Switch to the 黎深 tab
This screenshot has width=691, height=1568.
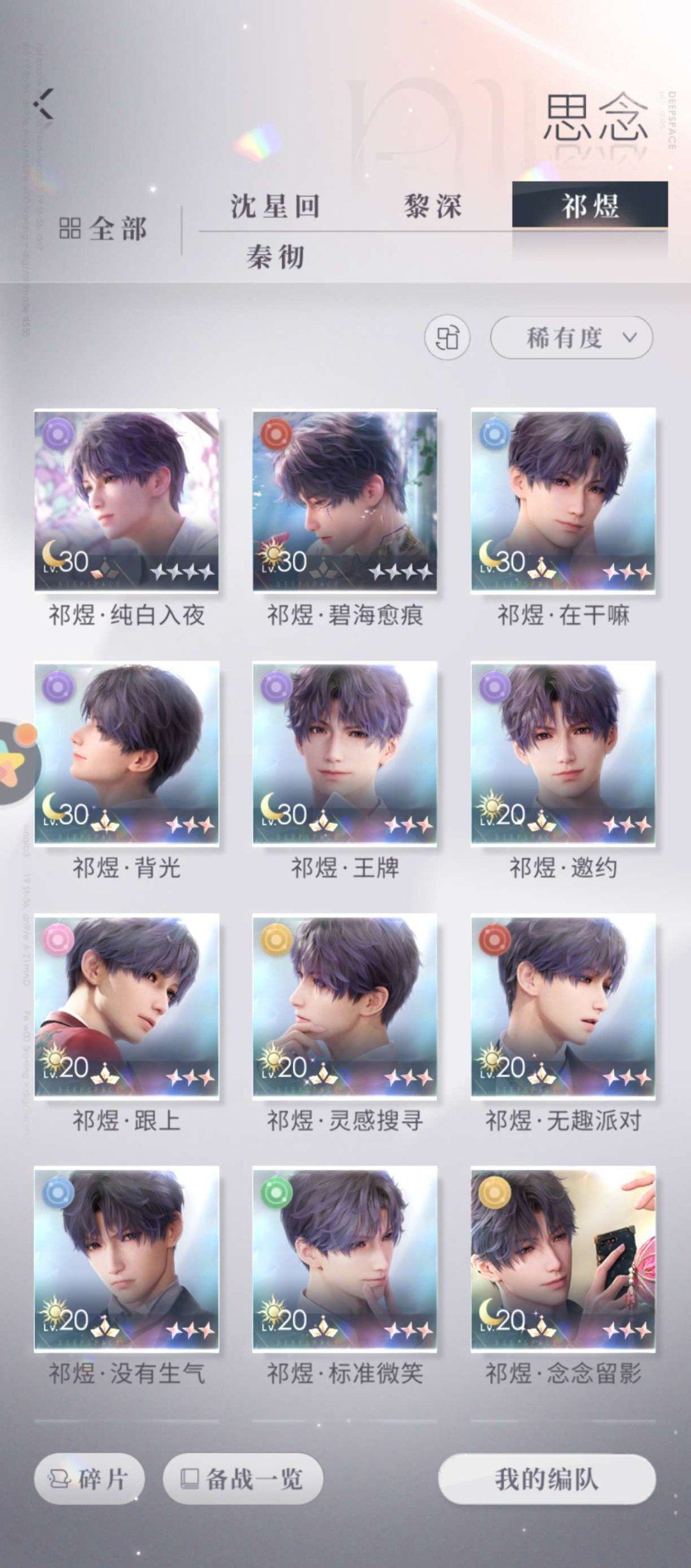433,206
